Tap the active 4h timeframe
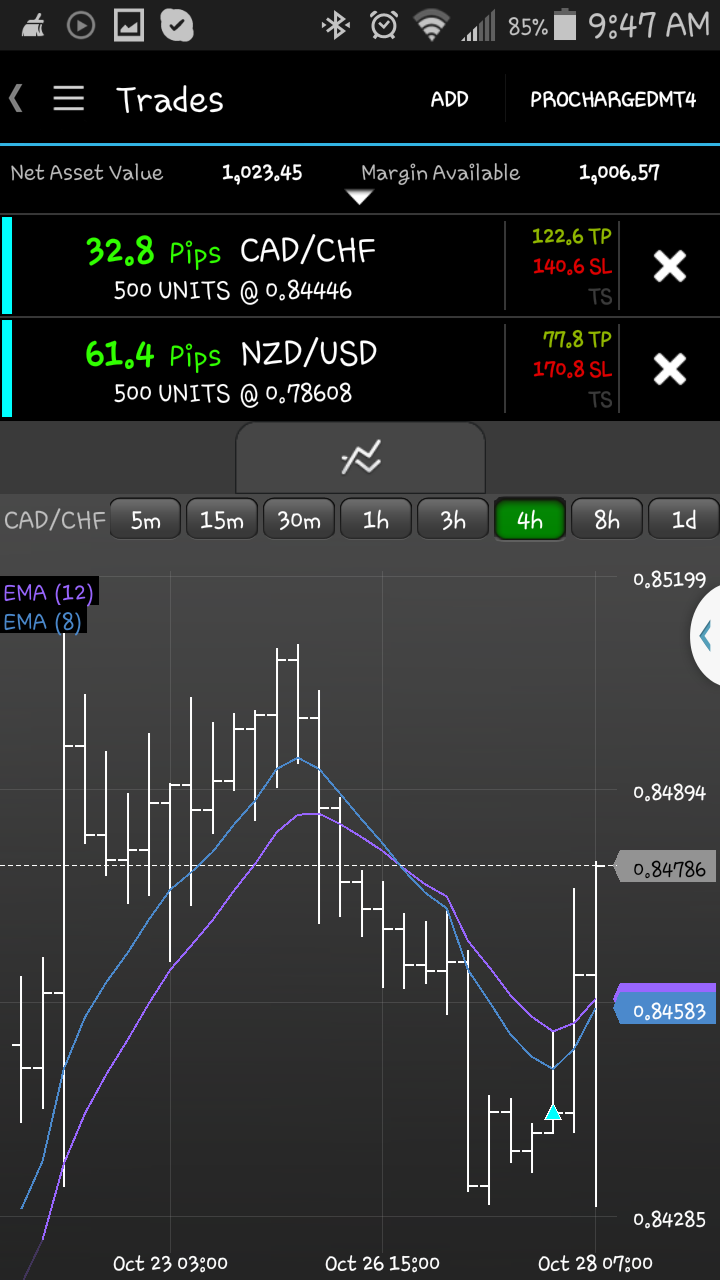The width and height of the screenshot is (720, 1280). [530, 520]
